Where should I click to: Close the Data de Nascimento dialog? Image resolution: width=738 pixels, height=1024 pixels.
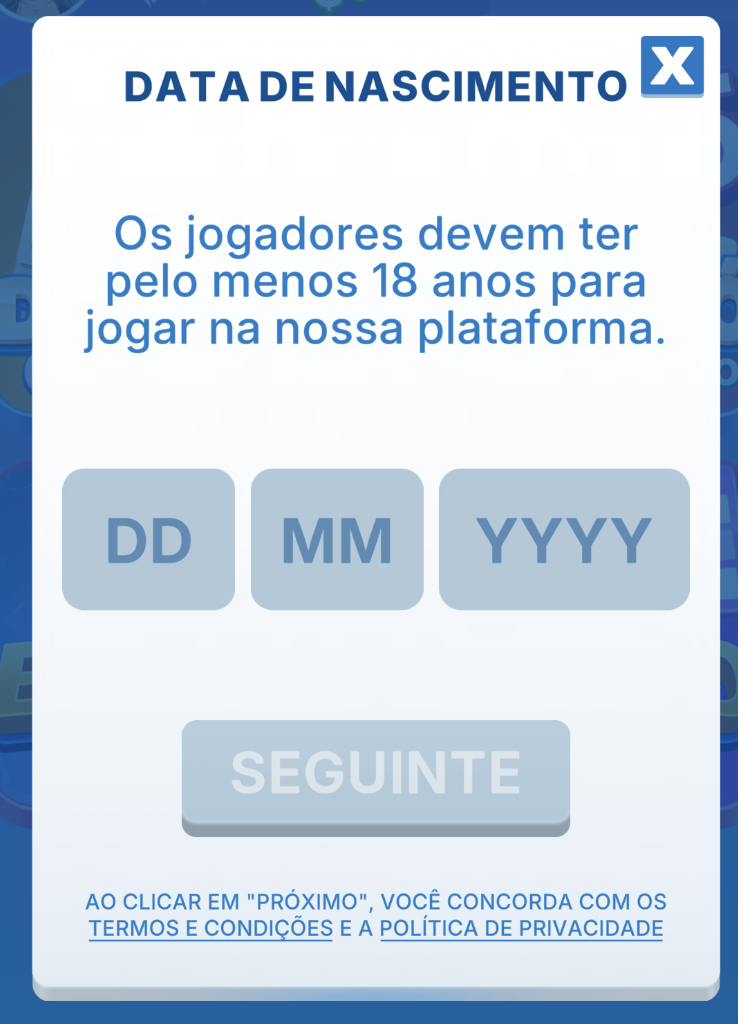(x=672, y=66)
